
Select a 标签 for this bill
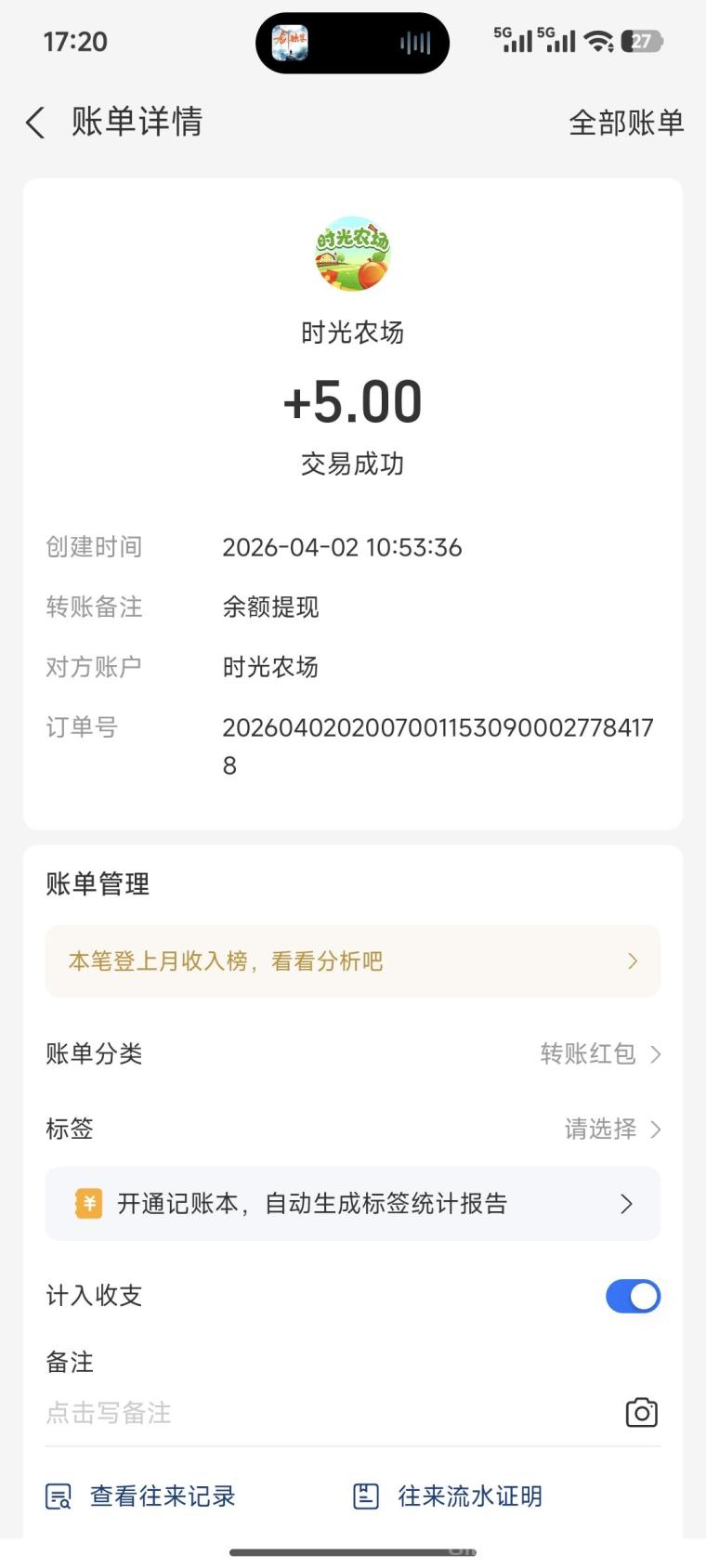(612, 1130)
